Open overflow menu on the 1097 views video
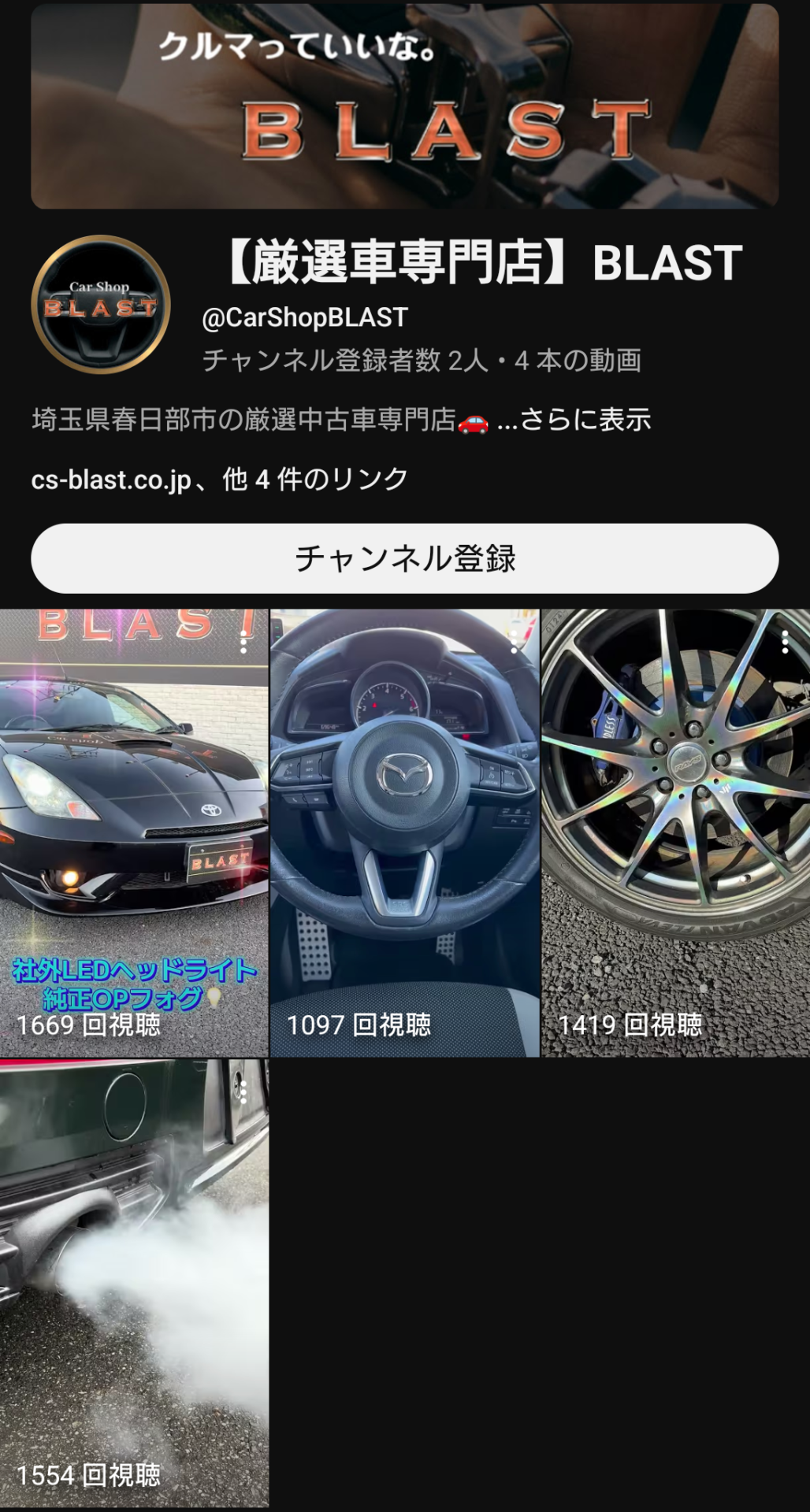The image size is (810, 1512). pyautogui.click(x=514, y=642)
